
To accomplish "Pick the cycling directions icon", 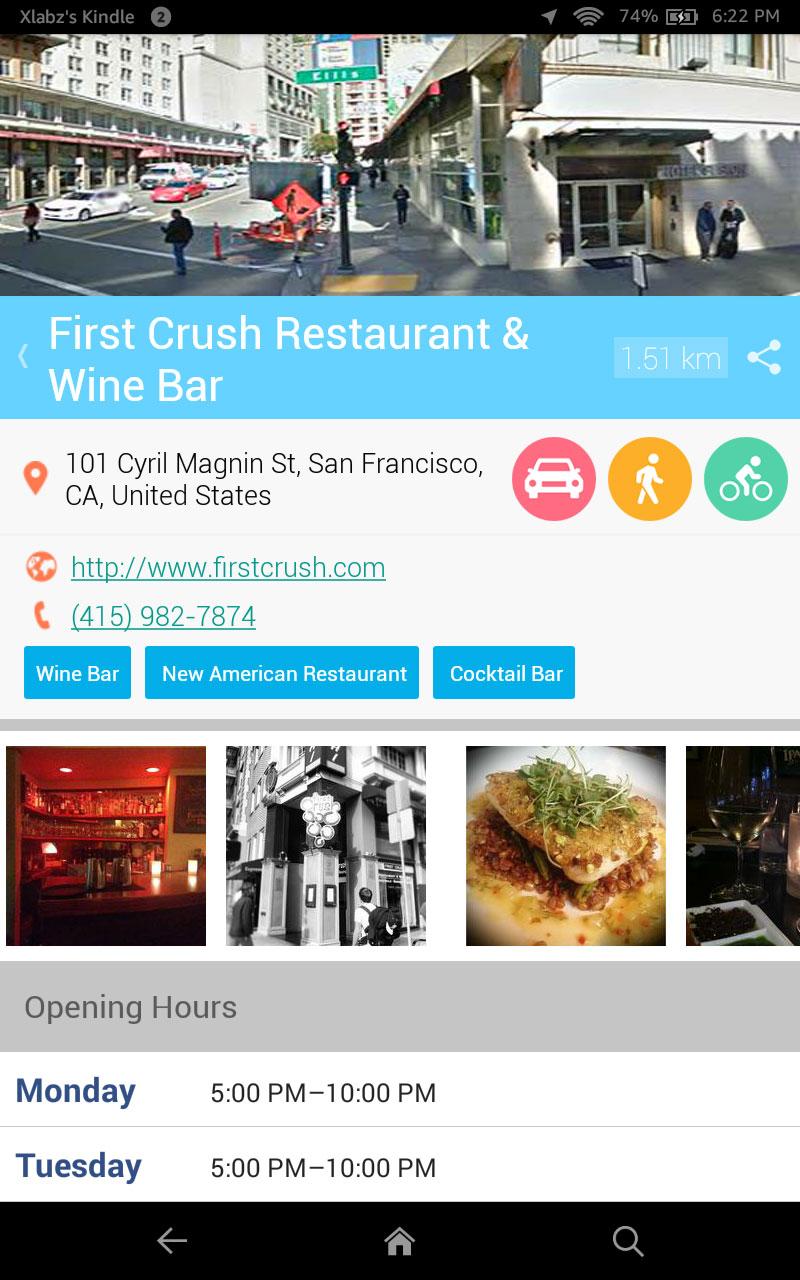I will coord(746,479).
